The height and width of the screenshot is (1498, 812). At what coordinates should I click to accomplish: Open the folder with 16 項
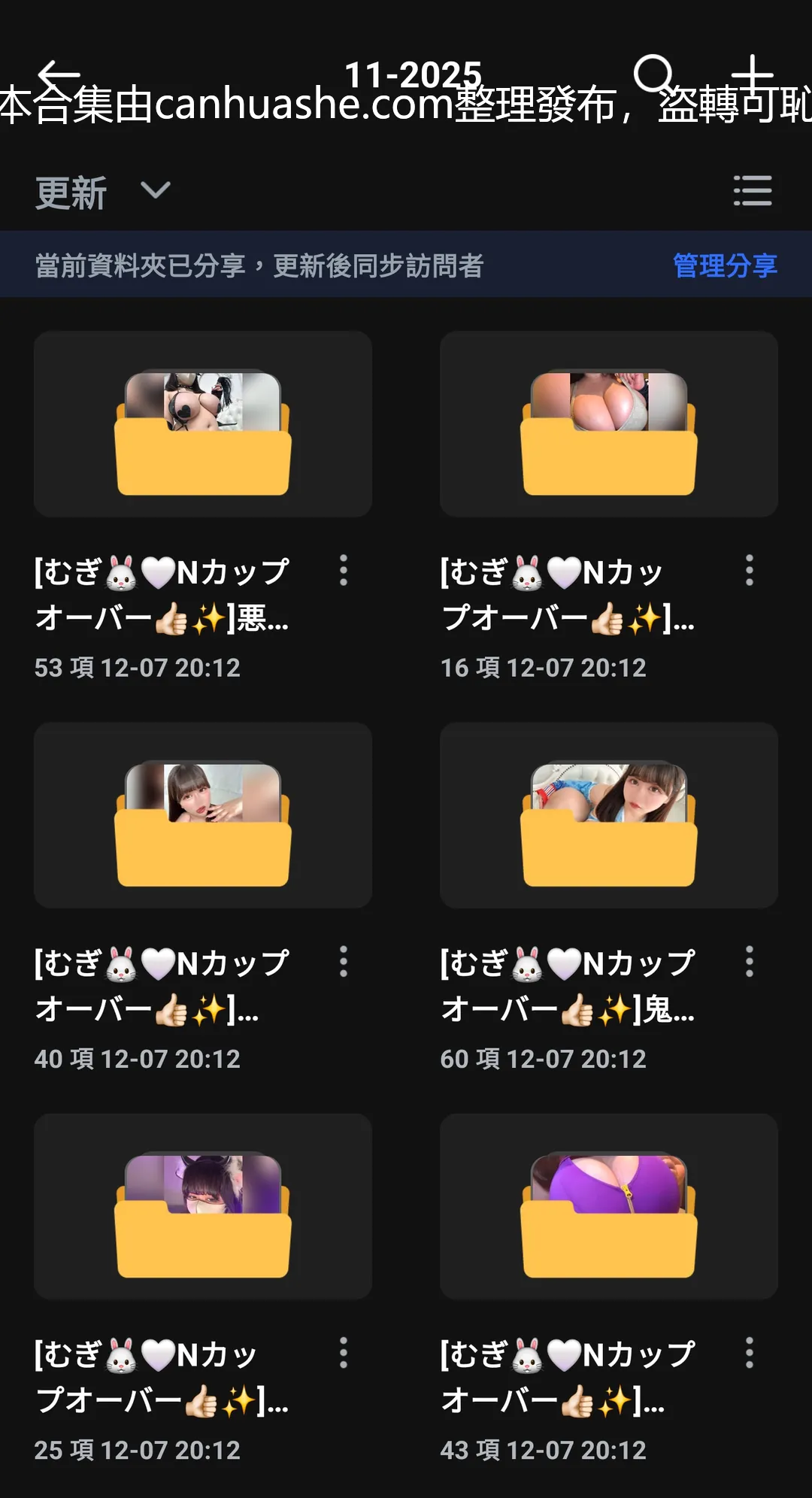[609, 425]
